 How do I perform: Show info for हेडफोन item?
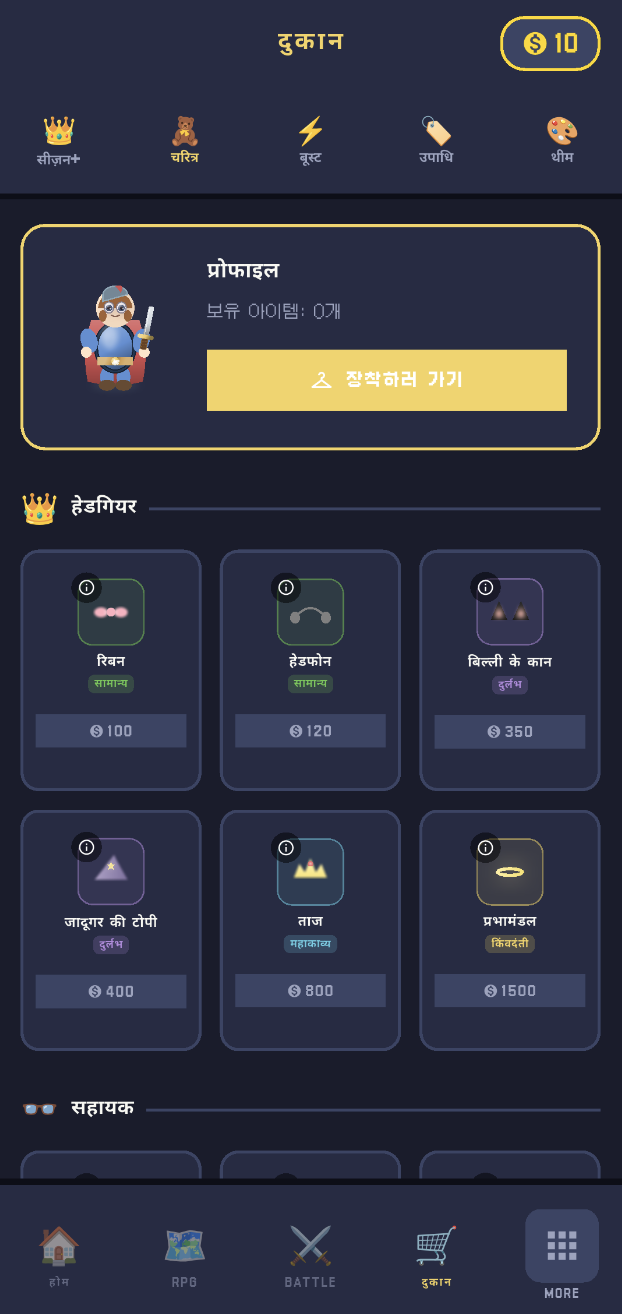pyautogui.click(x=286, y=587)
